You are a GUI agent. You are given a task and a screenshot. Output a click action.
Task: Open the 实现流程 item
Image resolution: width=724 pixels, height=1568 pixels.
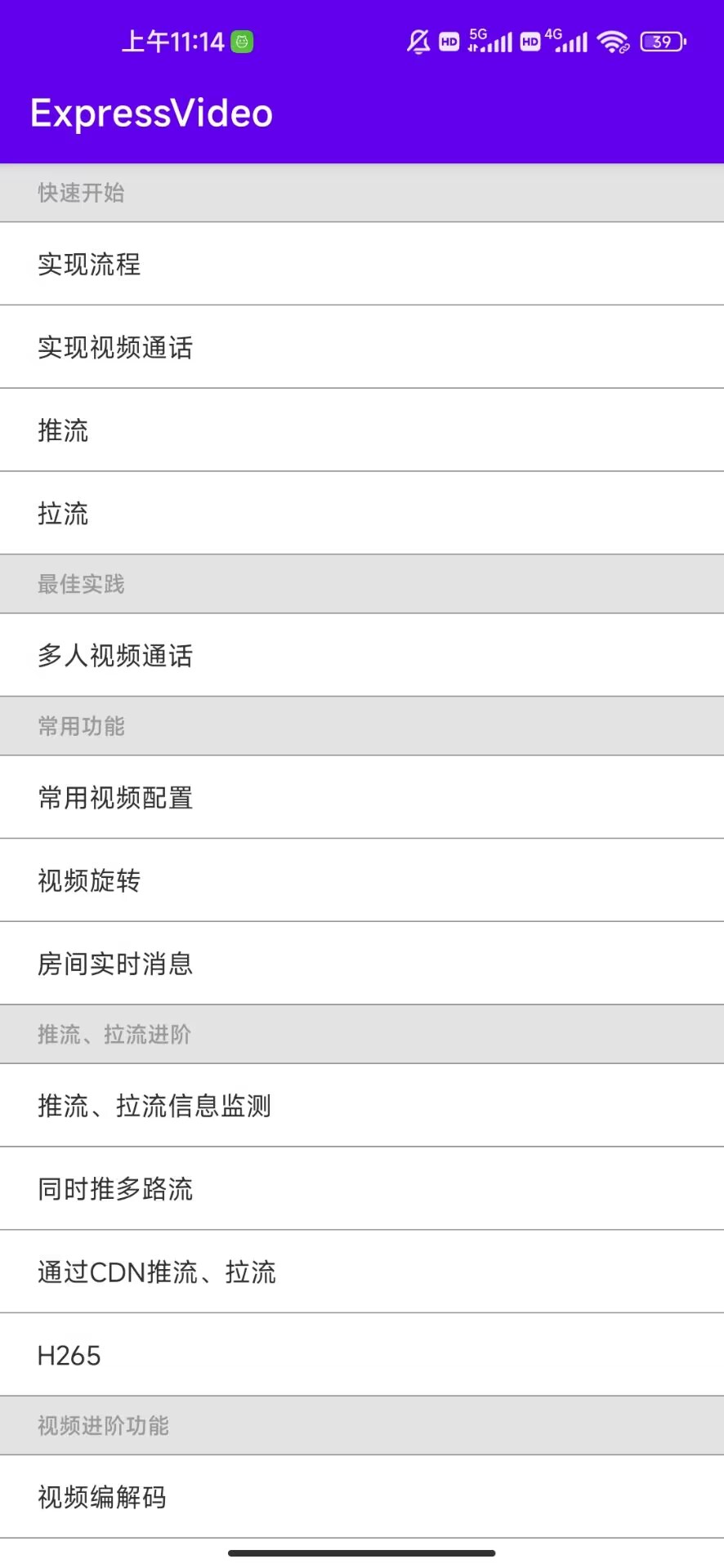90,265
